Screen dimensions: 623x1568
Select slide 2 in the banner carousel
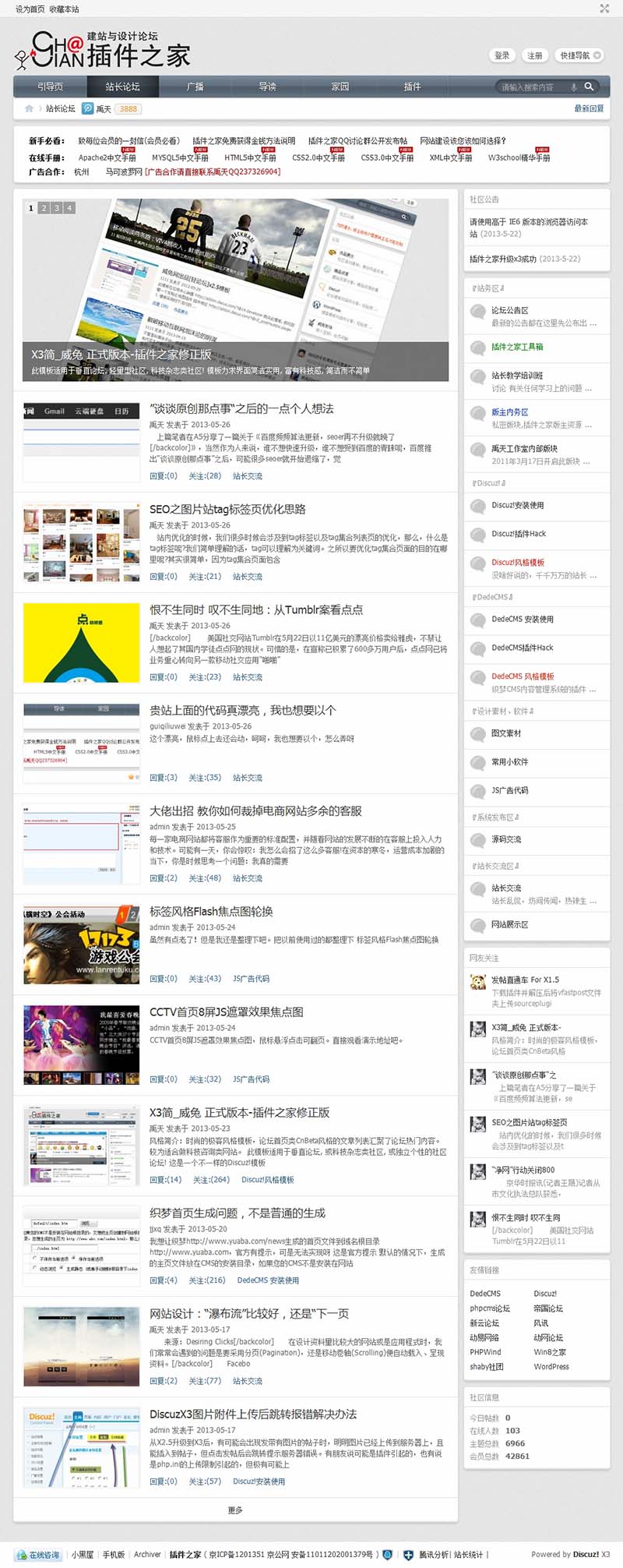(44, 208)
